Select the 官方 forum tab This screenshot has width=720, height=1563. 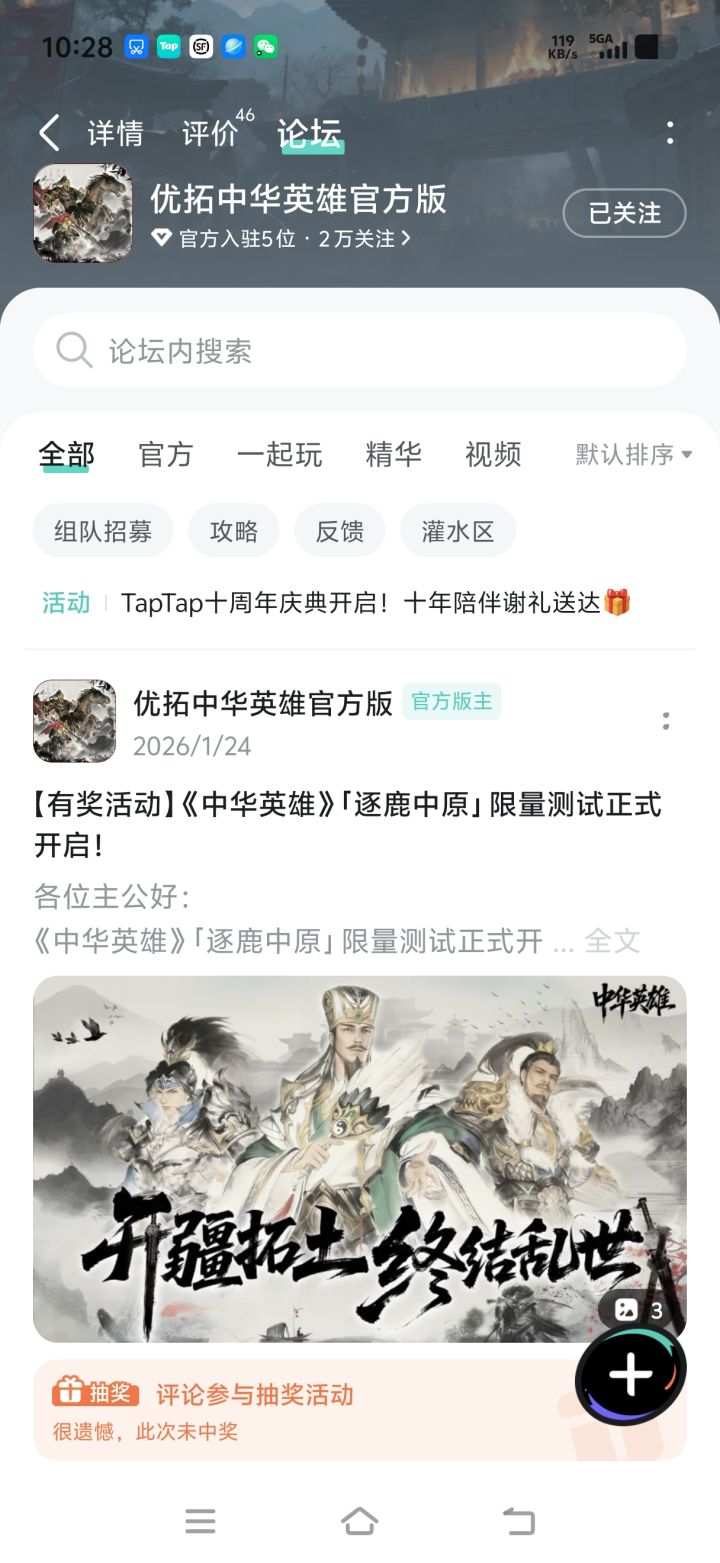click(164, 455)
